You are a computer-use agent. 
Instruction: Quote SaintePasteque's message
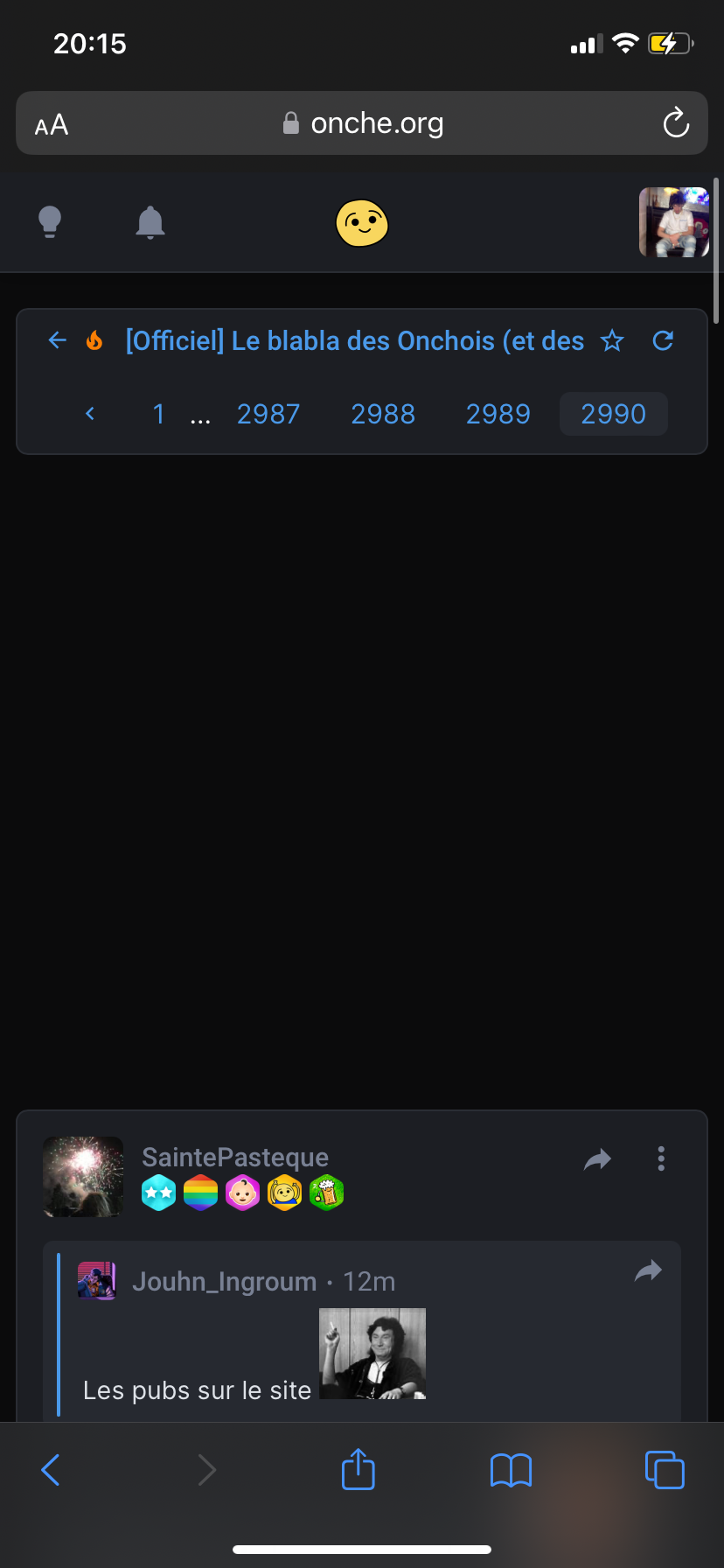tap(598, 1160)
